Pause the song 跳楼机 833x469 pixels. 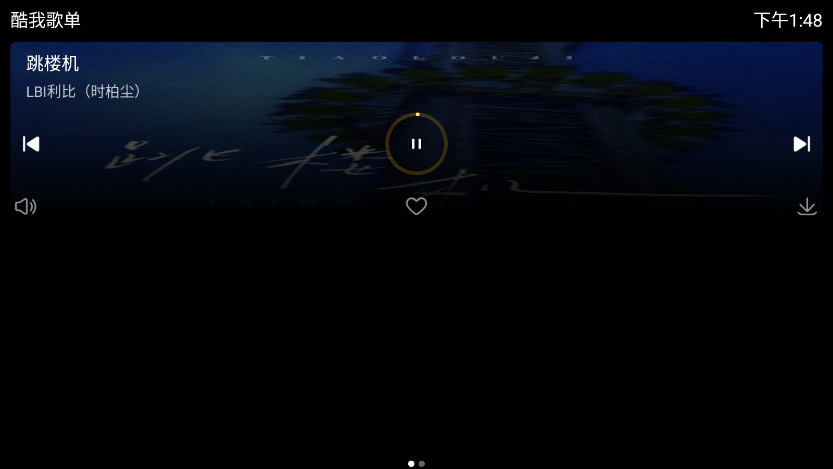pyautogui.click(x=416, y=144)
